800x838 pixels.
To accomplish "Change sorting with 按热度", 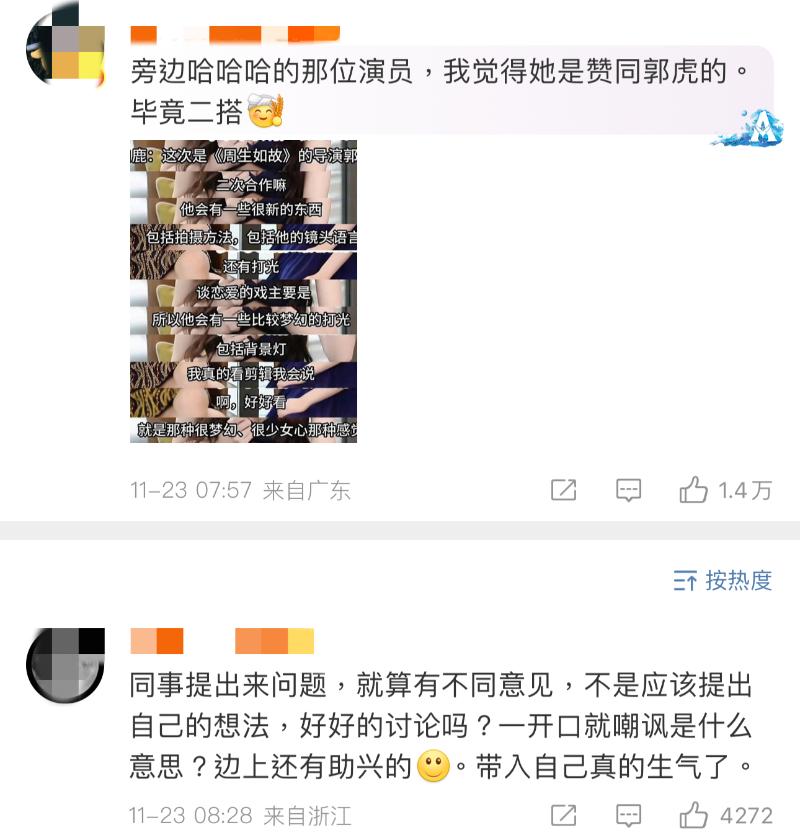I will tap(723, 580).
